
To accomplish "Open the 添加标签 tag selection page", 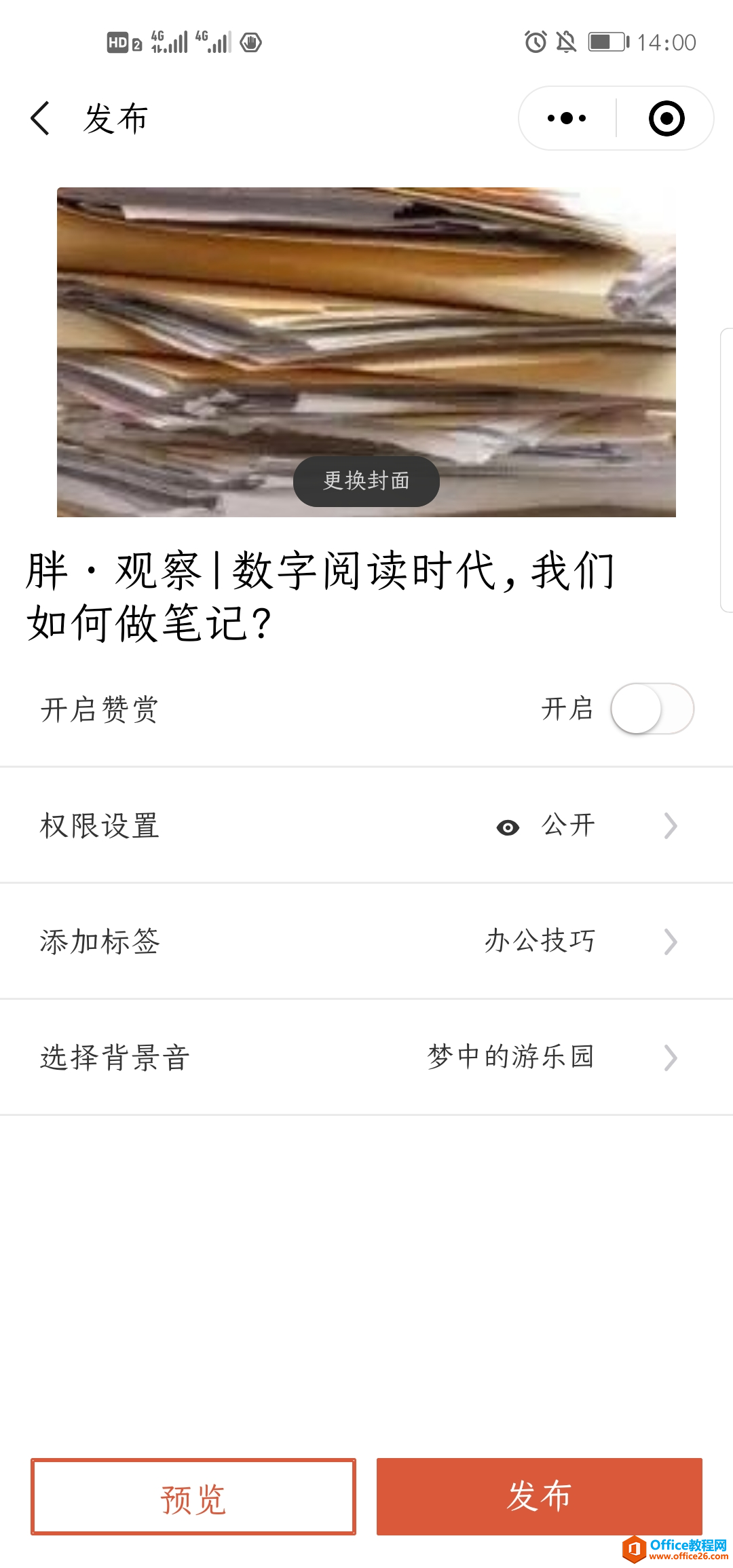I will (670, 941).
